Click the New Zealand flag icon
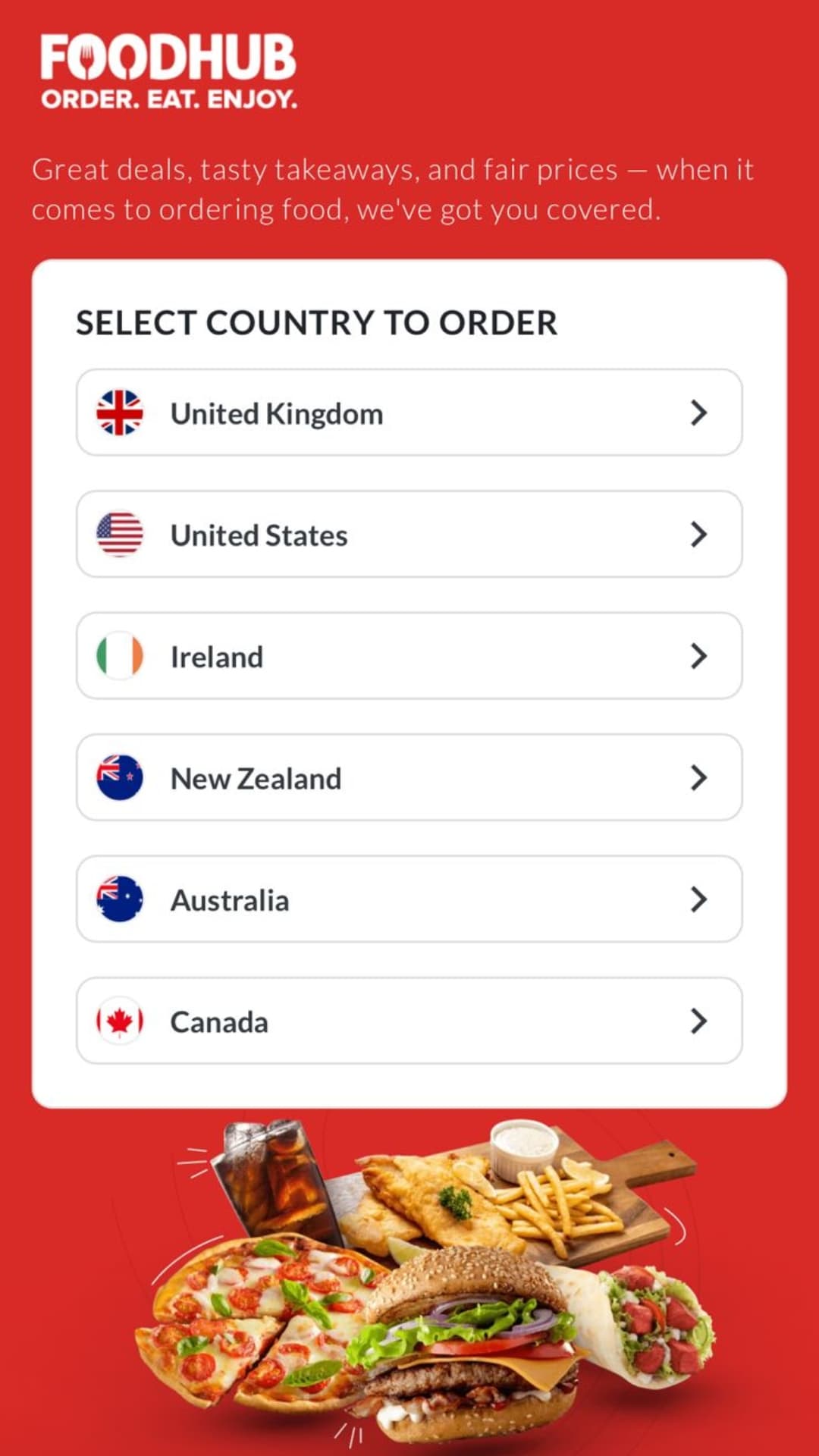The height and width of the screenshot is (1456, 819). pos(121,777)
